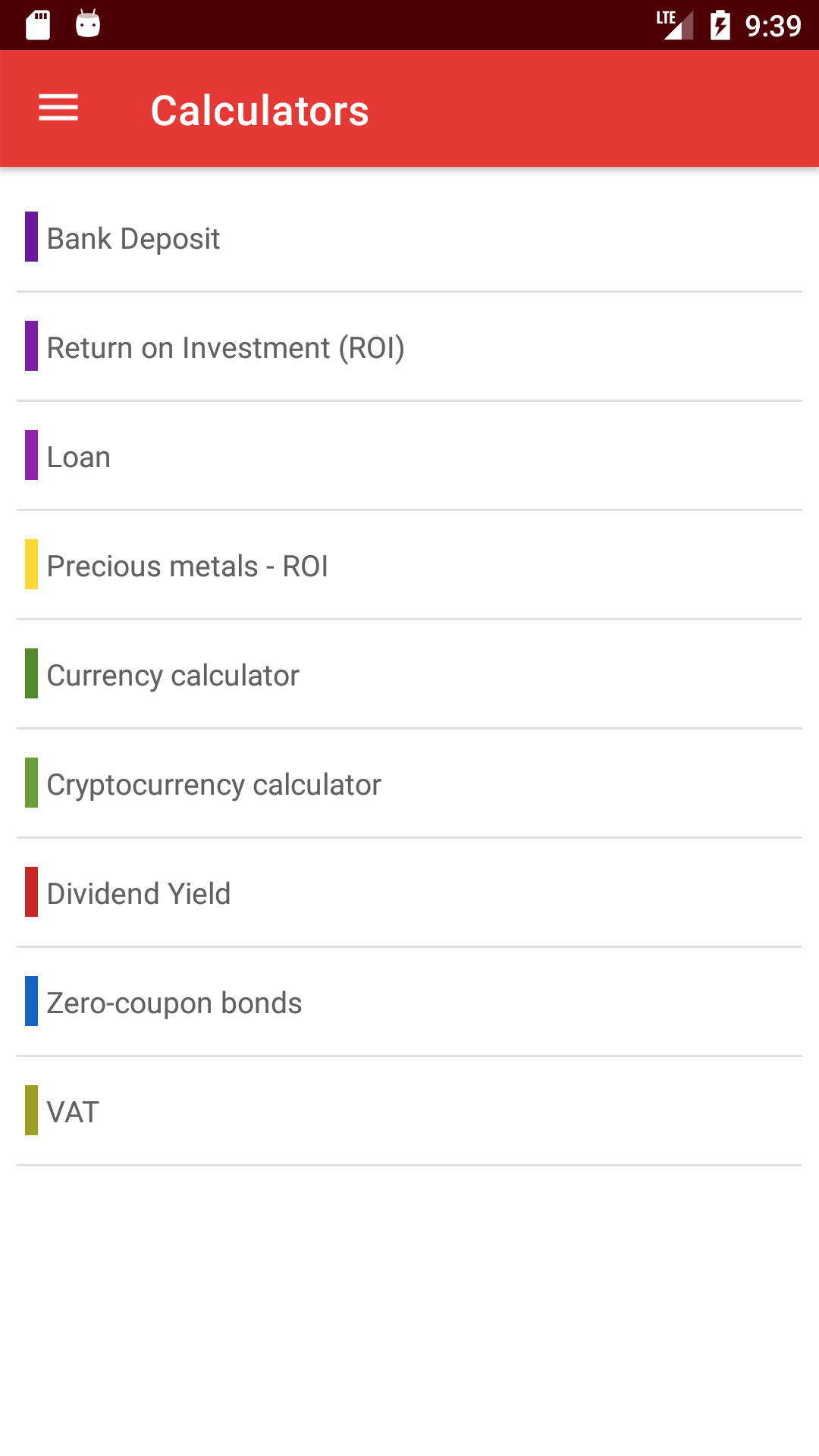Click the clock in the status bar
This screenshot has width=819, height=1456.
(772, 25)
